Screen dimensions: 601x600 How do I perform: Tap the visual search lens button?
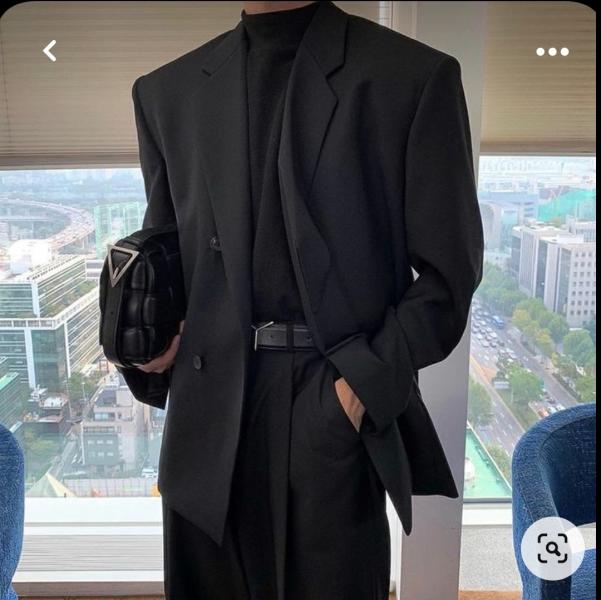(x=553, y=548)
